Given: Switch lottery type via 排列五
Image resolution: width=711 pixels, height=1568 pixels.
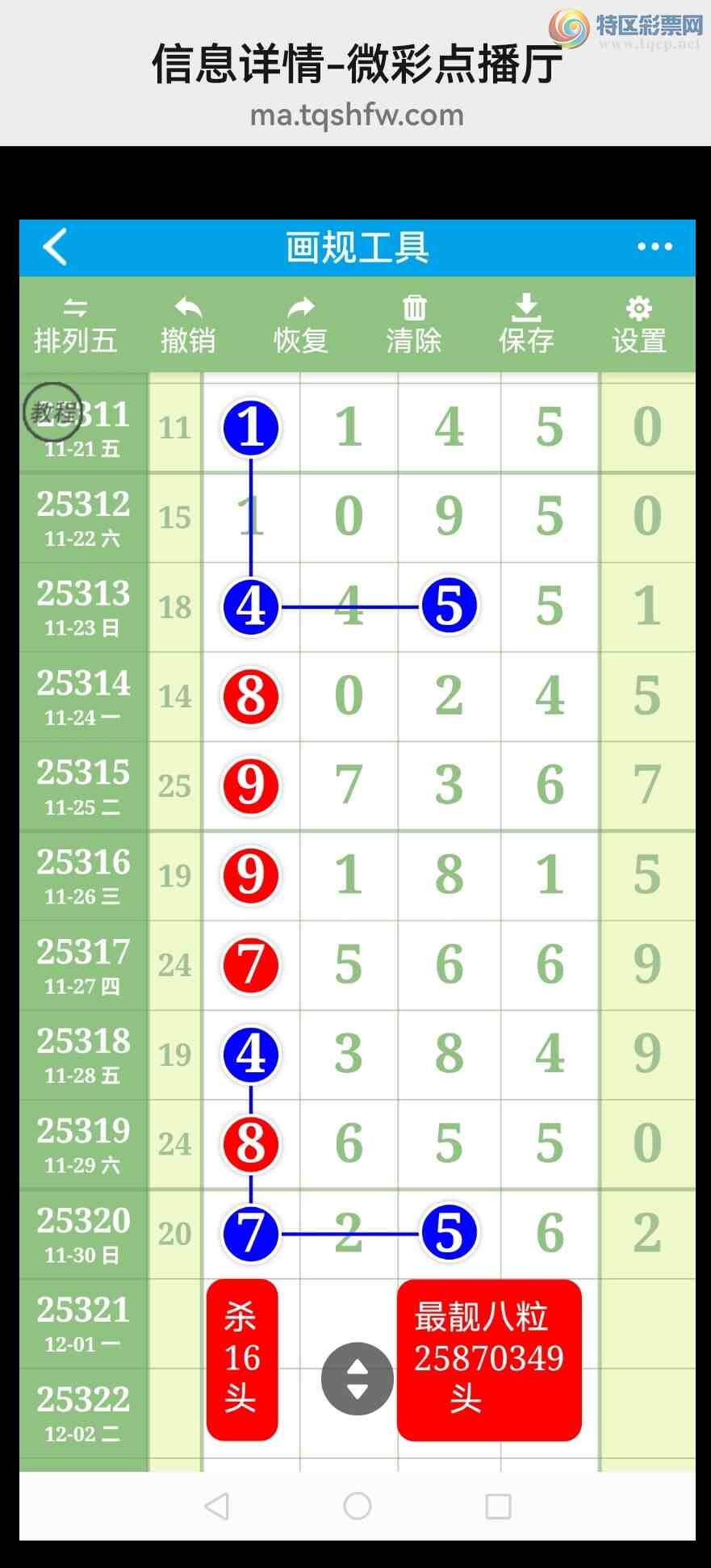Looking at the screenshot, I should 75,325.
